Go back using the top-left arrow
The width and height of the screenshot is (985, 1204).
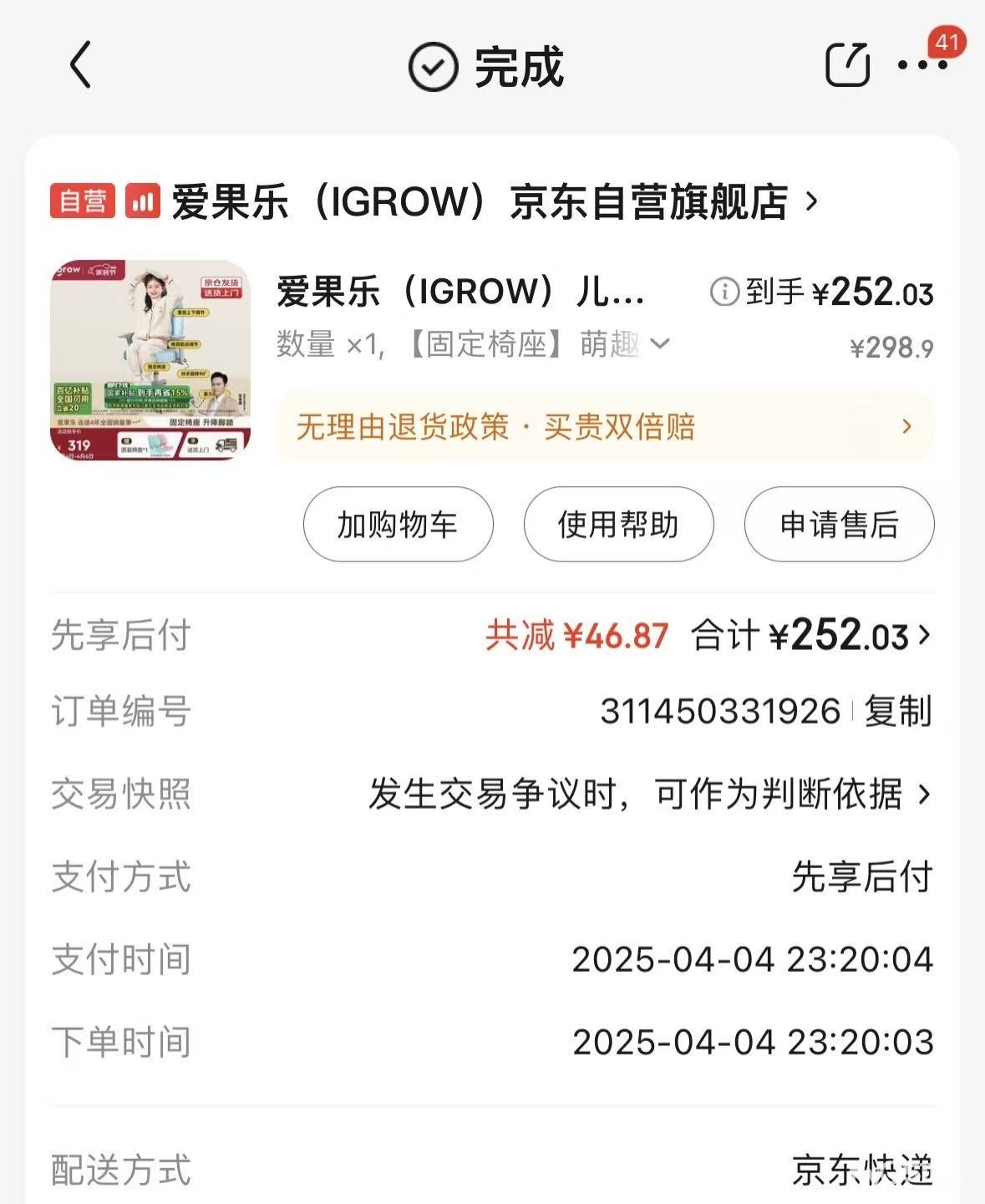pos(80,65)
